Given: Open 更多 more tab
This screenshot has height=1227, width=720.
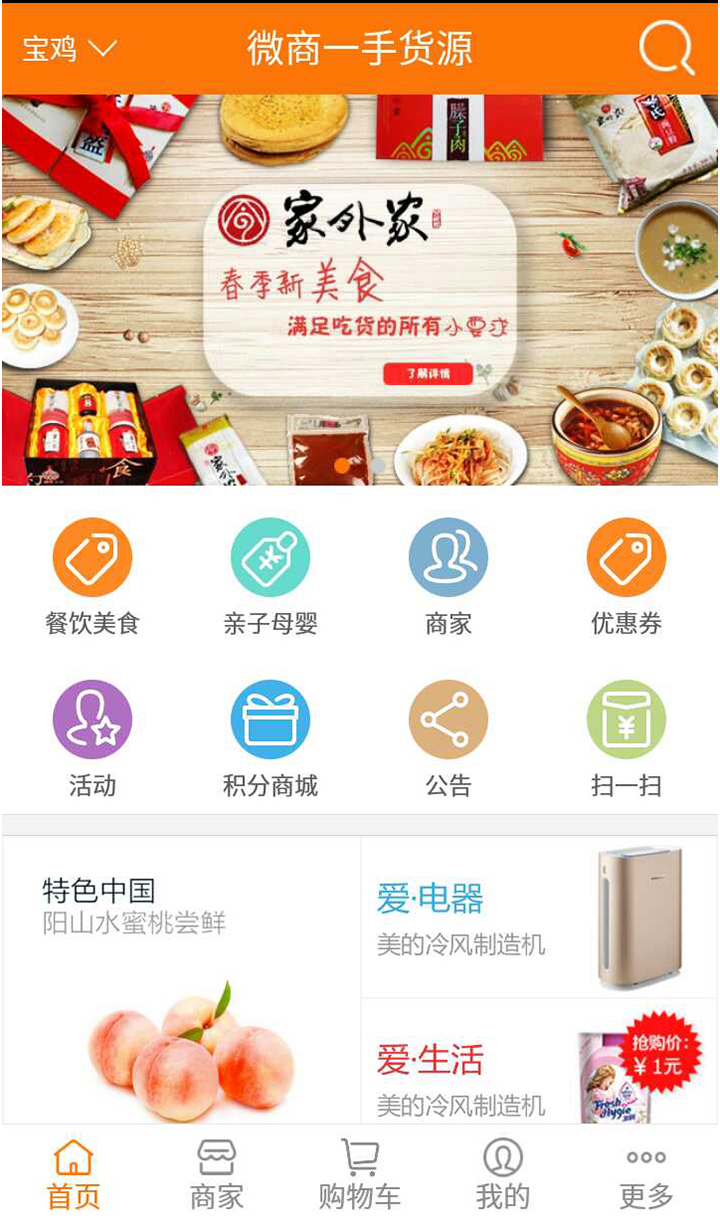Looking at the screenshot, I should (646, 1175).
